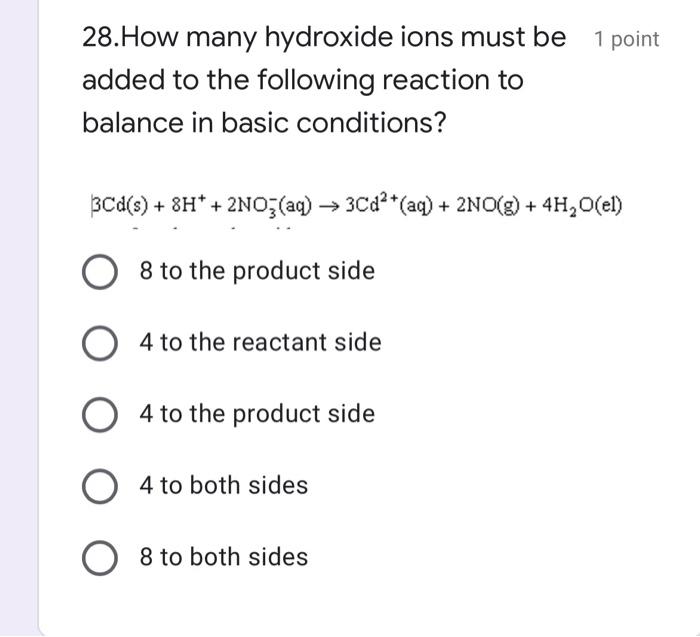The height and width of the screenshot is (637, 700).
Task: Select the '8 to the product side' option
Action: pos(99,272)
